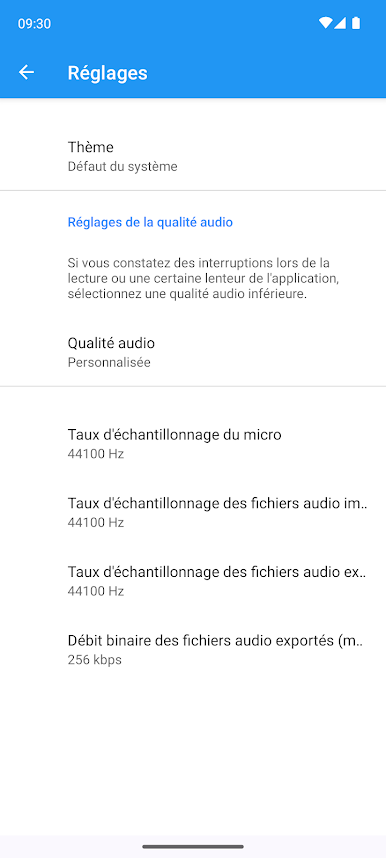Select Débit binaire des fichiers audio exportés

coord(193,650)
